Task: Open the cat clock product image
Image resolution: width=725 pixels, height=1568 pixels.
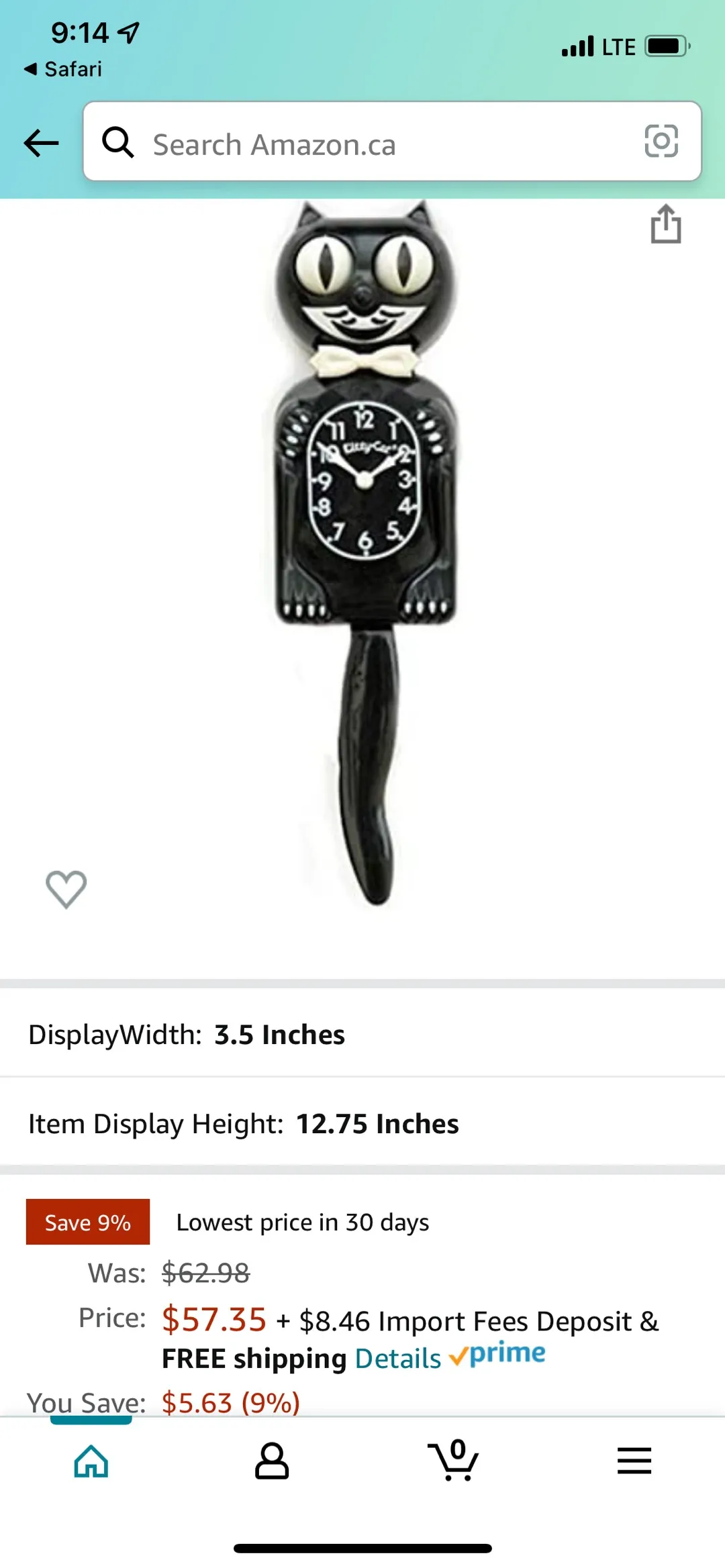Action: pyautogui.click(x=365, y=550)
